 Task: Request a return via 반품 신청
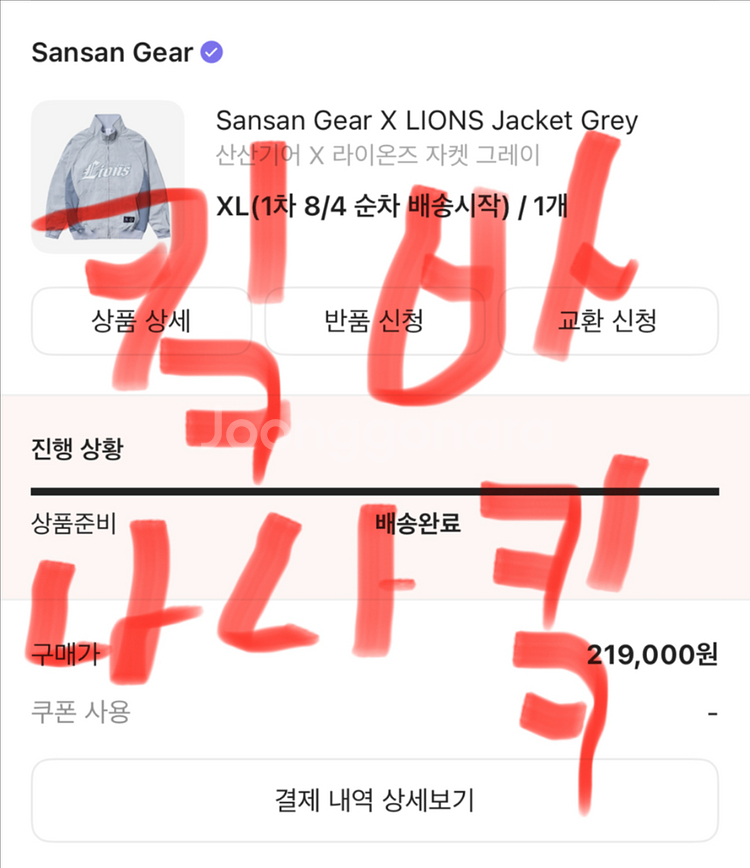click(375, 321)
